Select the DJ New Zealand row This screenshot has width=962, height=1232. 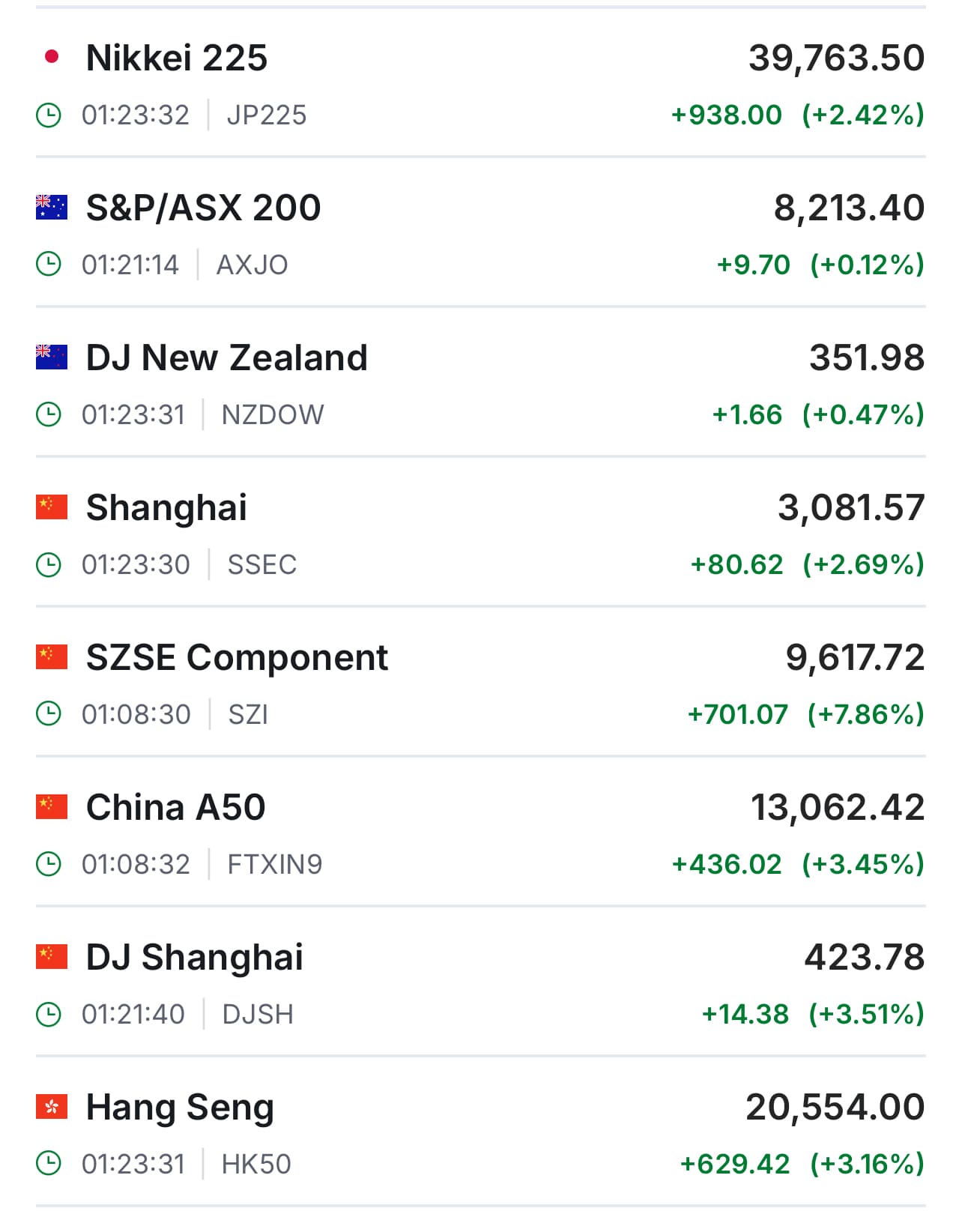click(226, 358)
